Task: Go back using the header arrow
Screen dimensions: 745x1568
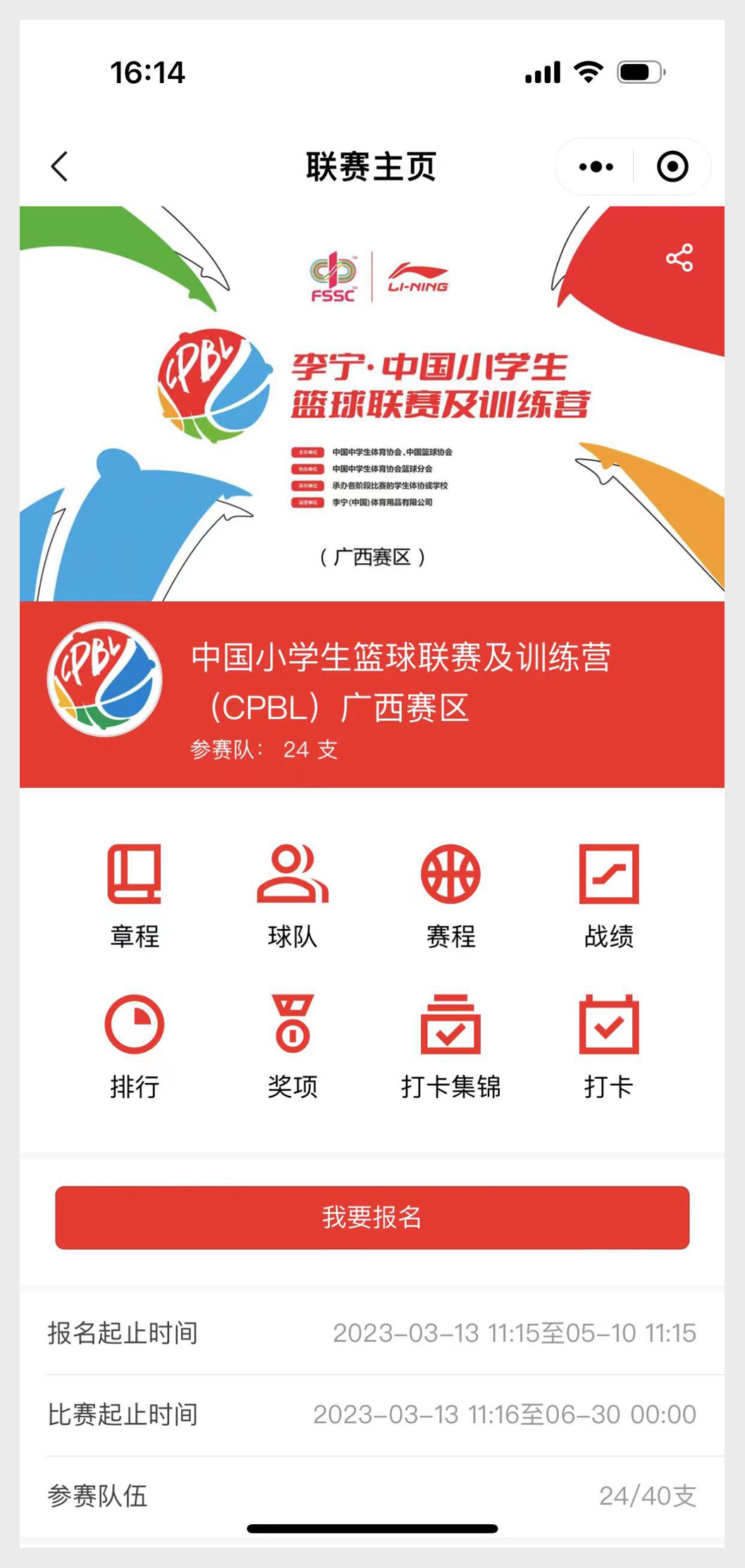Action: click(60, 167)
